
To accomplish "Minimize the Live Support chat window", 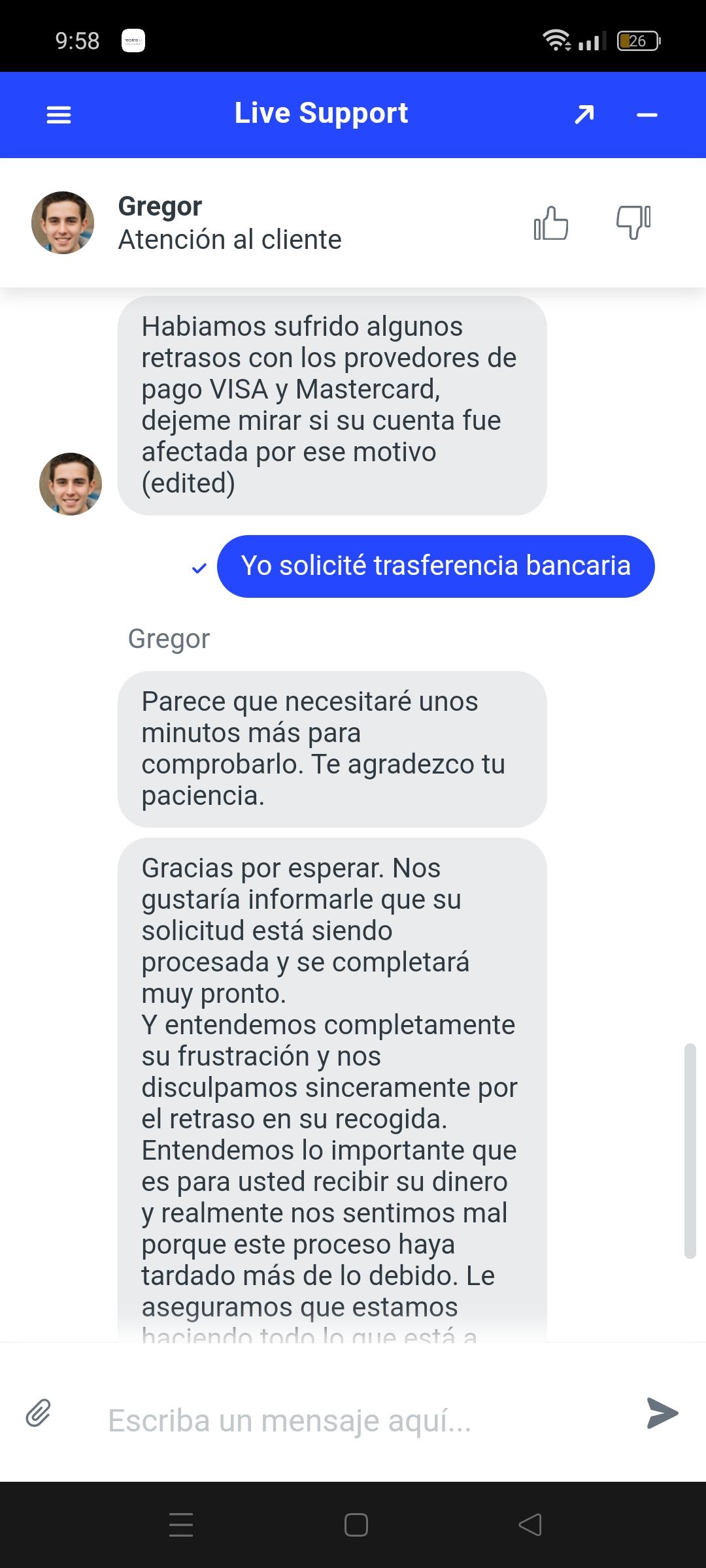I will 647,115.
